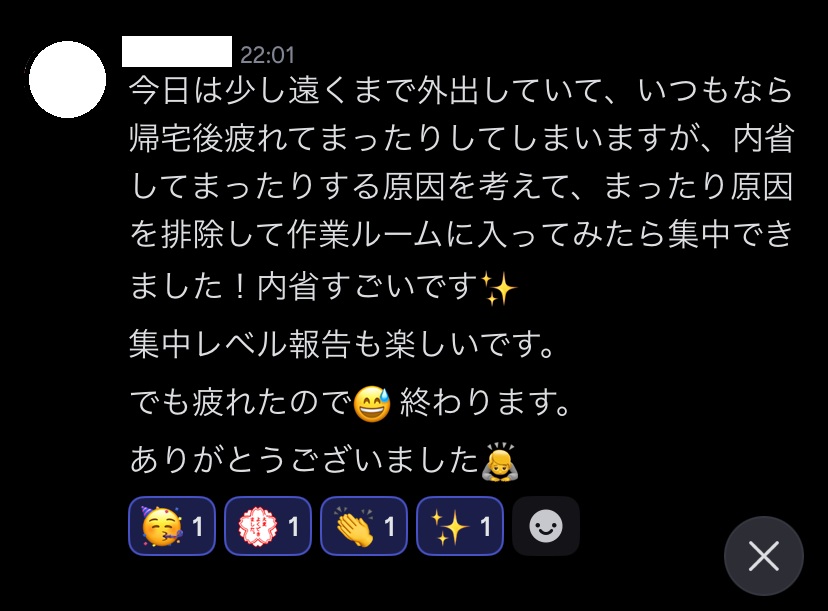Close the message view with X
The height and width of the screenshot is (611, 828).
763,556
